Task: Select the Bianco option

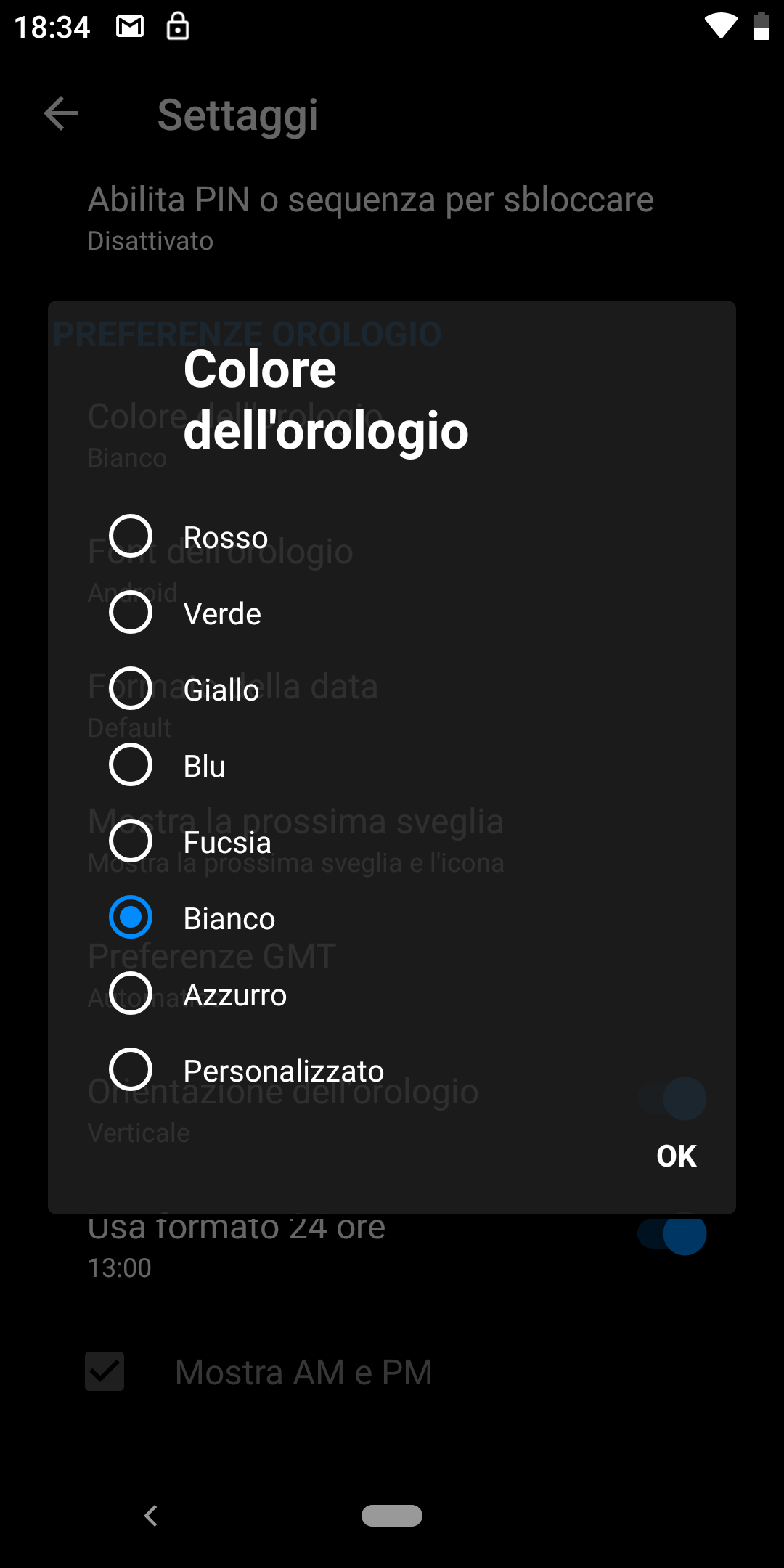Action: pos(392,918)
